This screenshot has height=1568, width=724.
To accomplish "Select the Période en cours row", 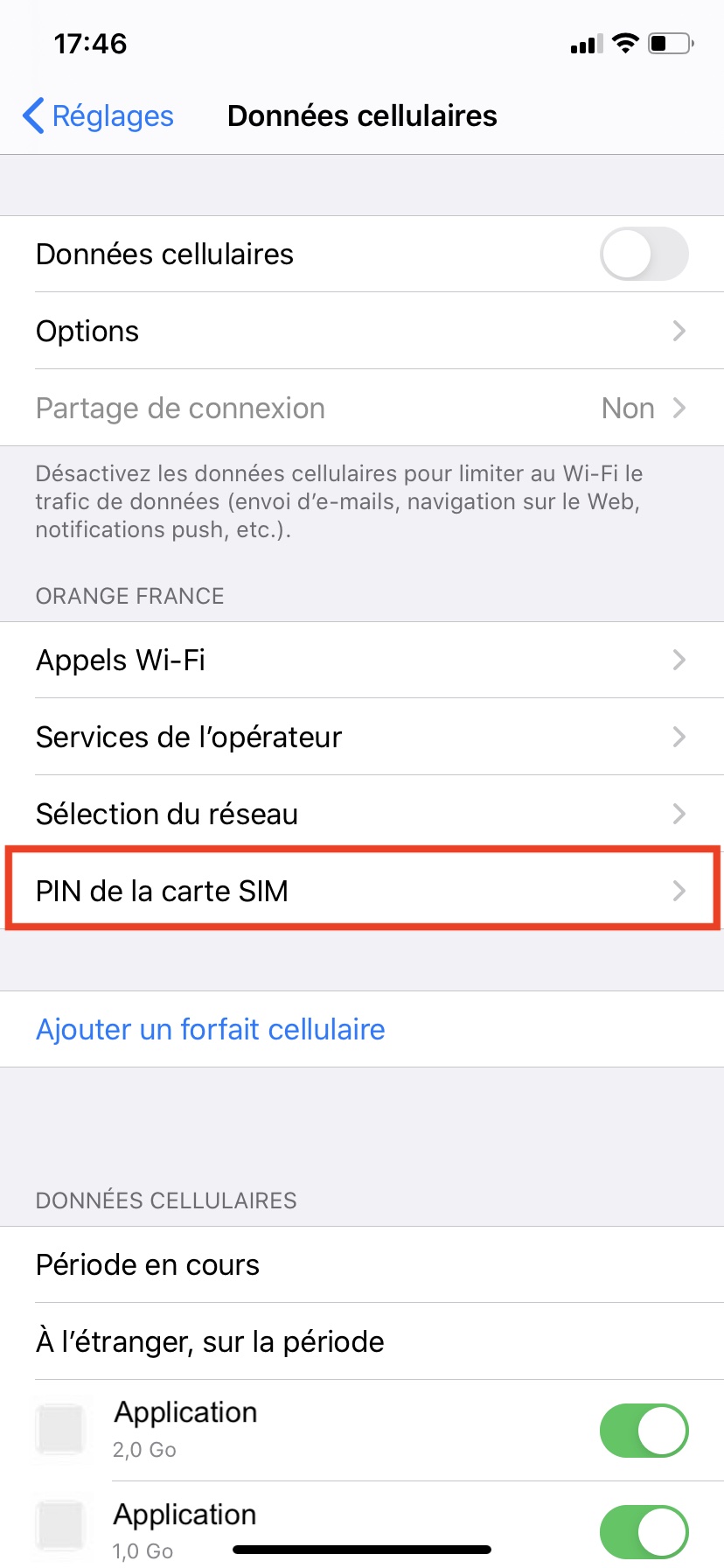I will 362,1264.
